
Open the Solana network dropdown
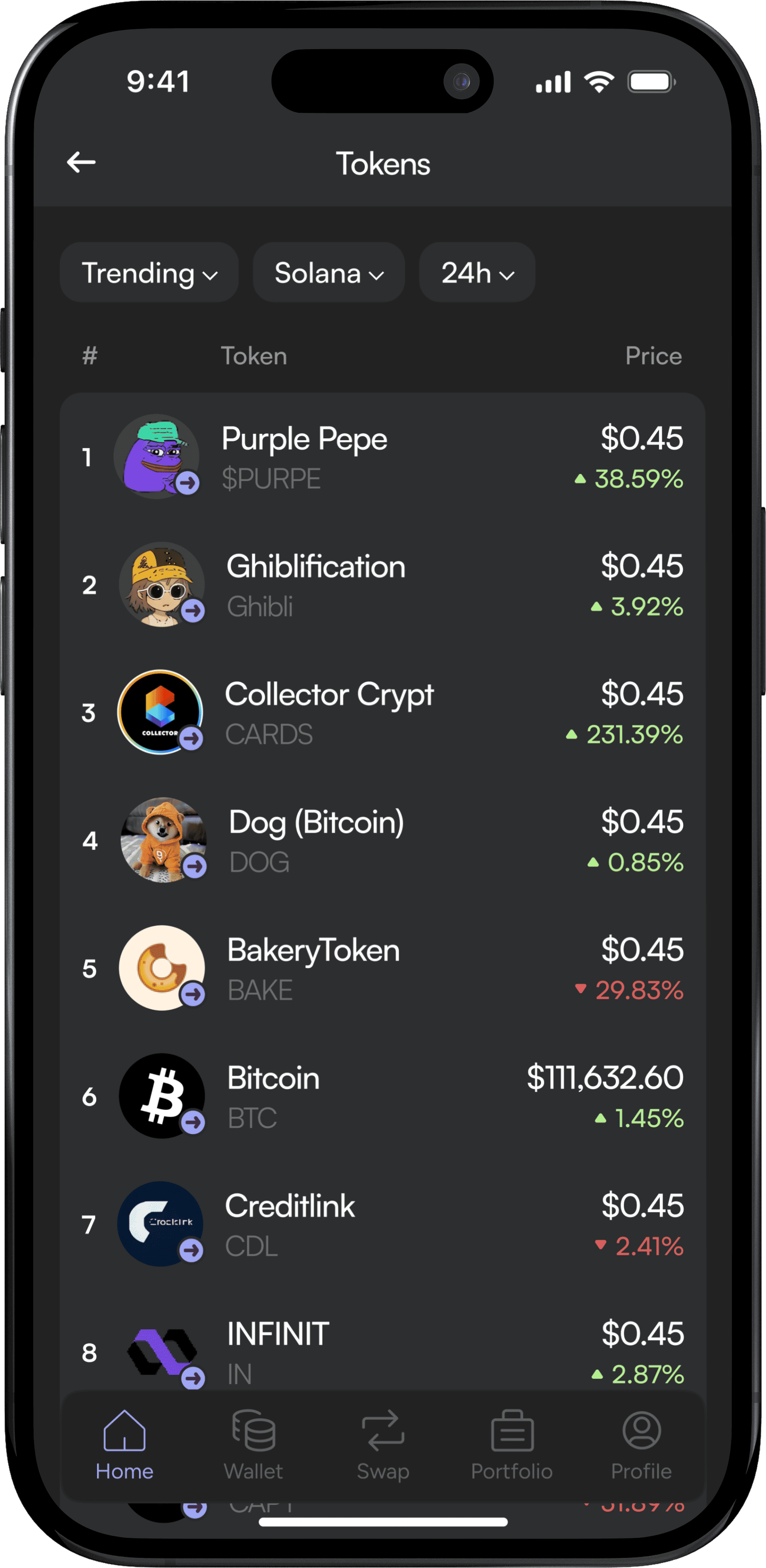[x=329, y=273]
